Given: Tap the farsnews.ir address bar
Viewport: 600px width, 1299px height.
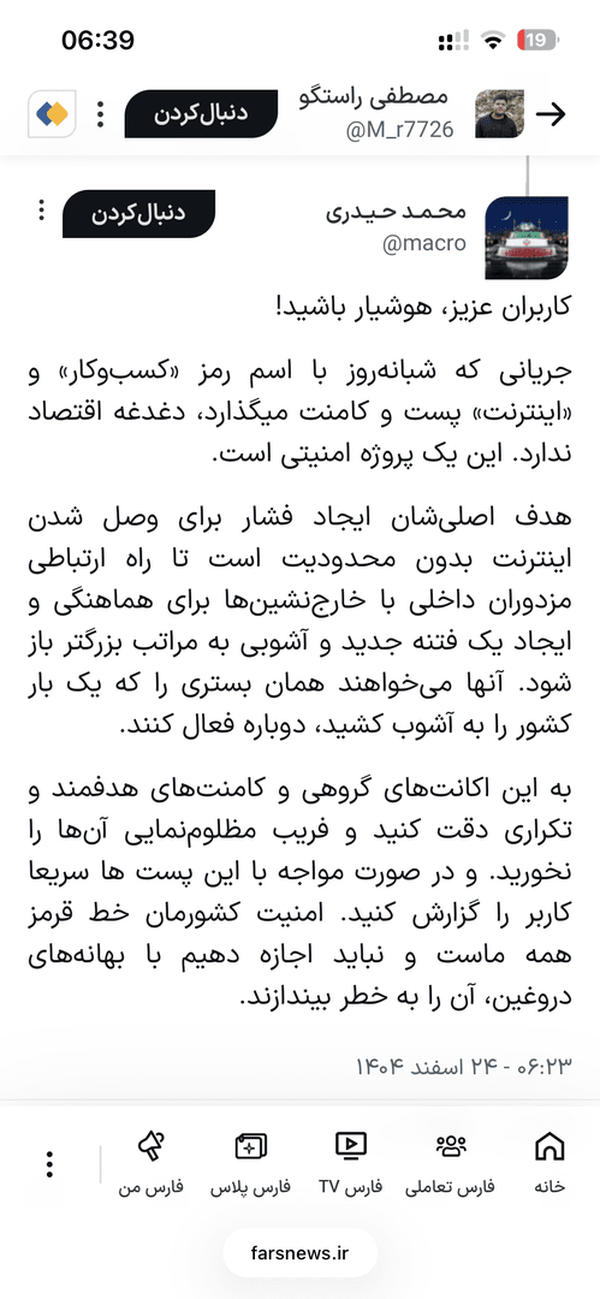Looking at the screenshot, I should (300, 1253).
